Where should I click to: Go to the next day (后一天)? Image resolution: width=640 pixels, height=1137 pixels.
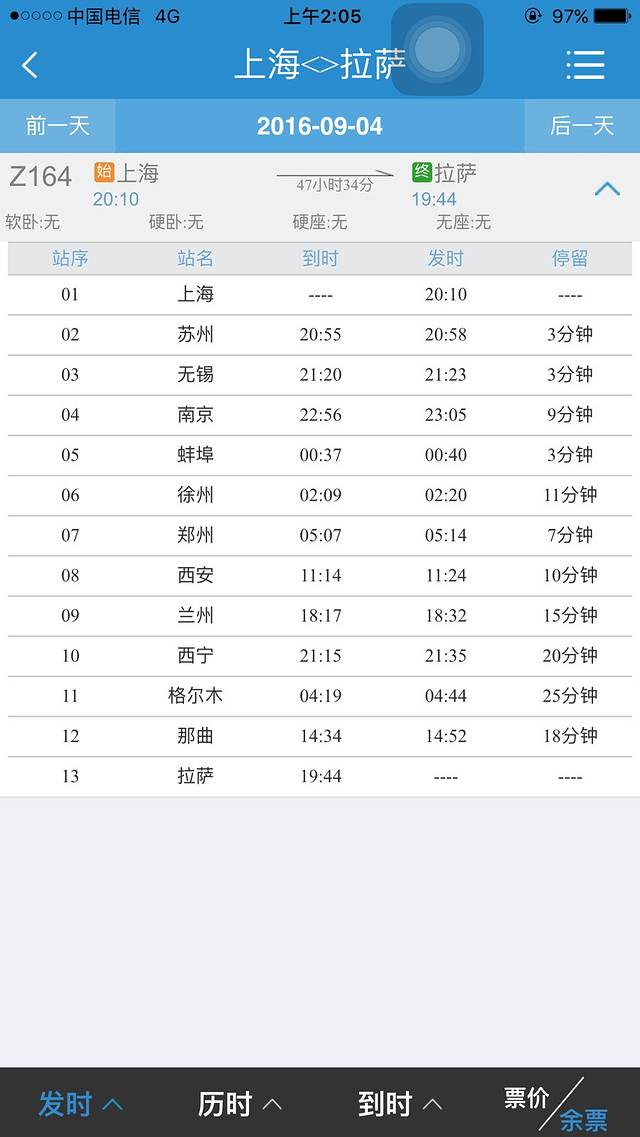pyautogui.click(x=582, y=126)
